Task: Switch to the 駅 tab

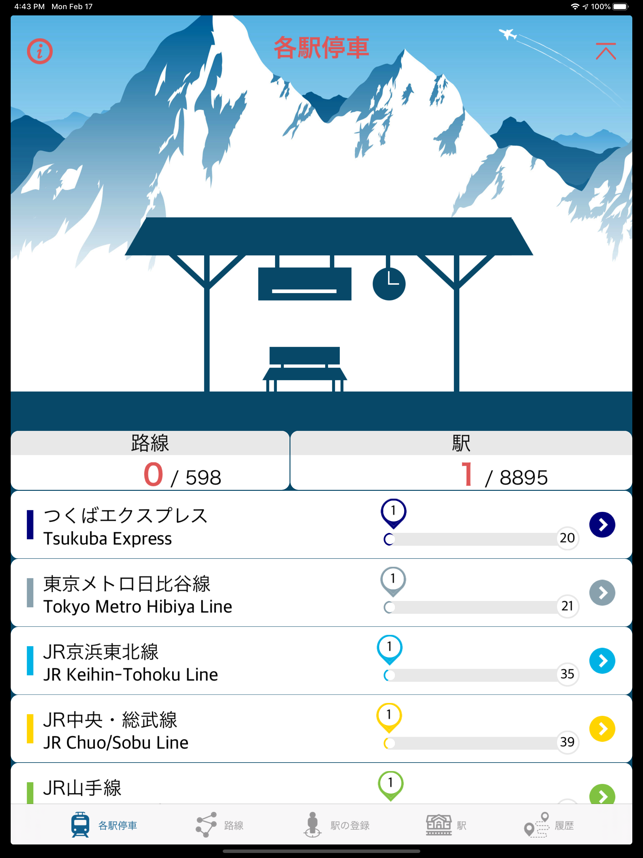Action: point(446,825)
